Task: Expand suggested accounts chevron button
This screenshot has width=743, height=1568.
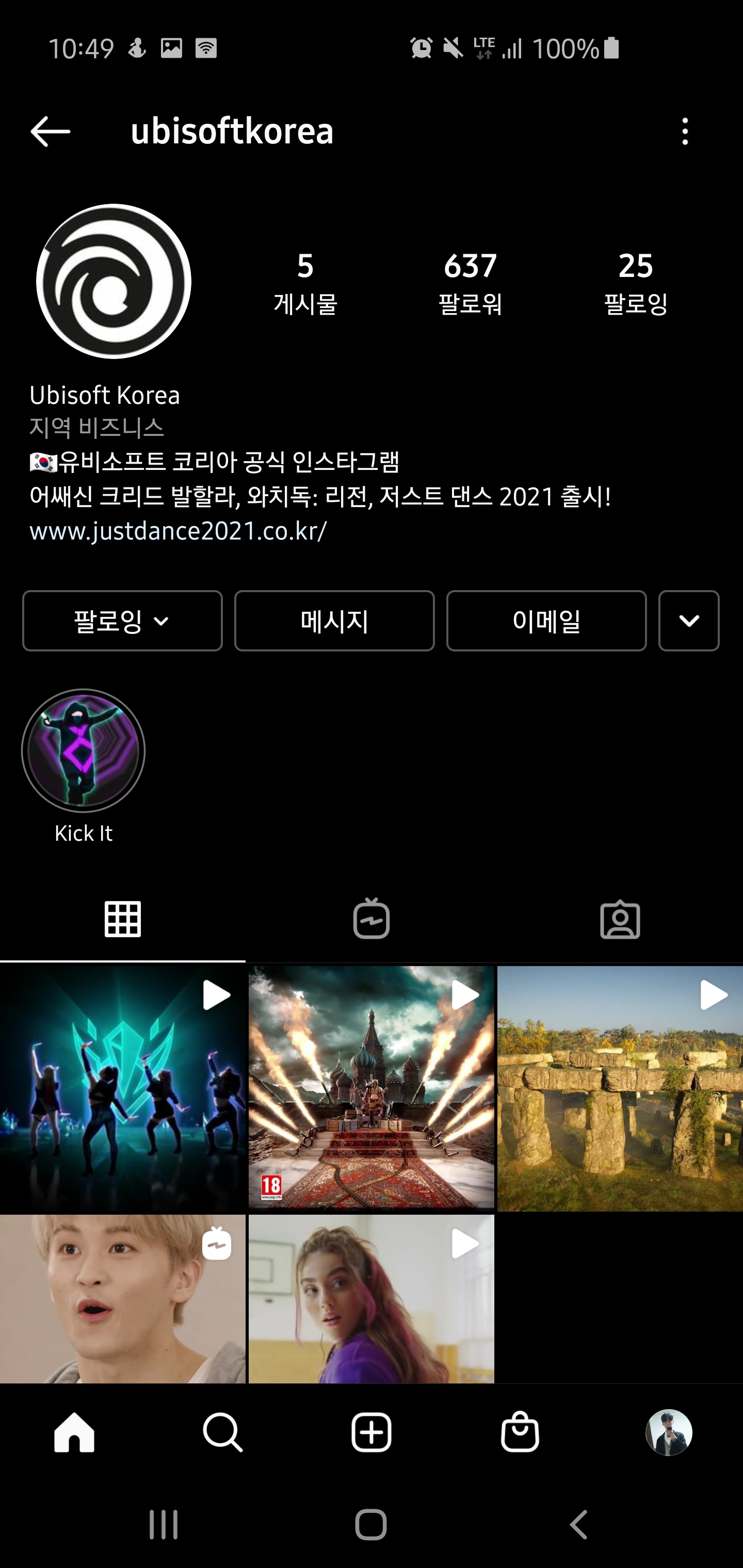Action: (x=689, y=621)
